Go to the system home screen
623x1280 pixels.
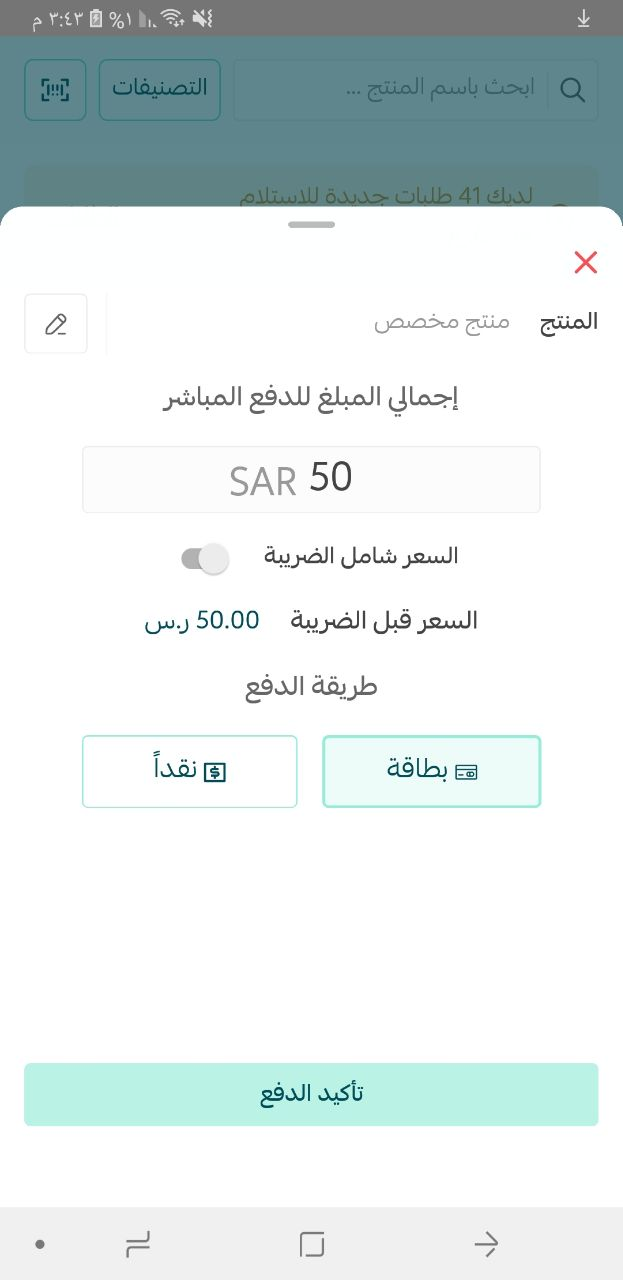[312, 1244]
